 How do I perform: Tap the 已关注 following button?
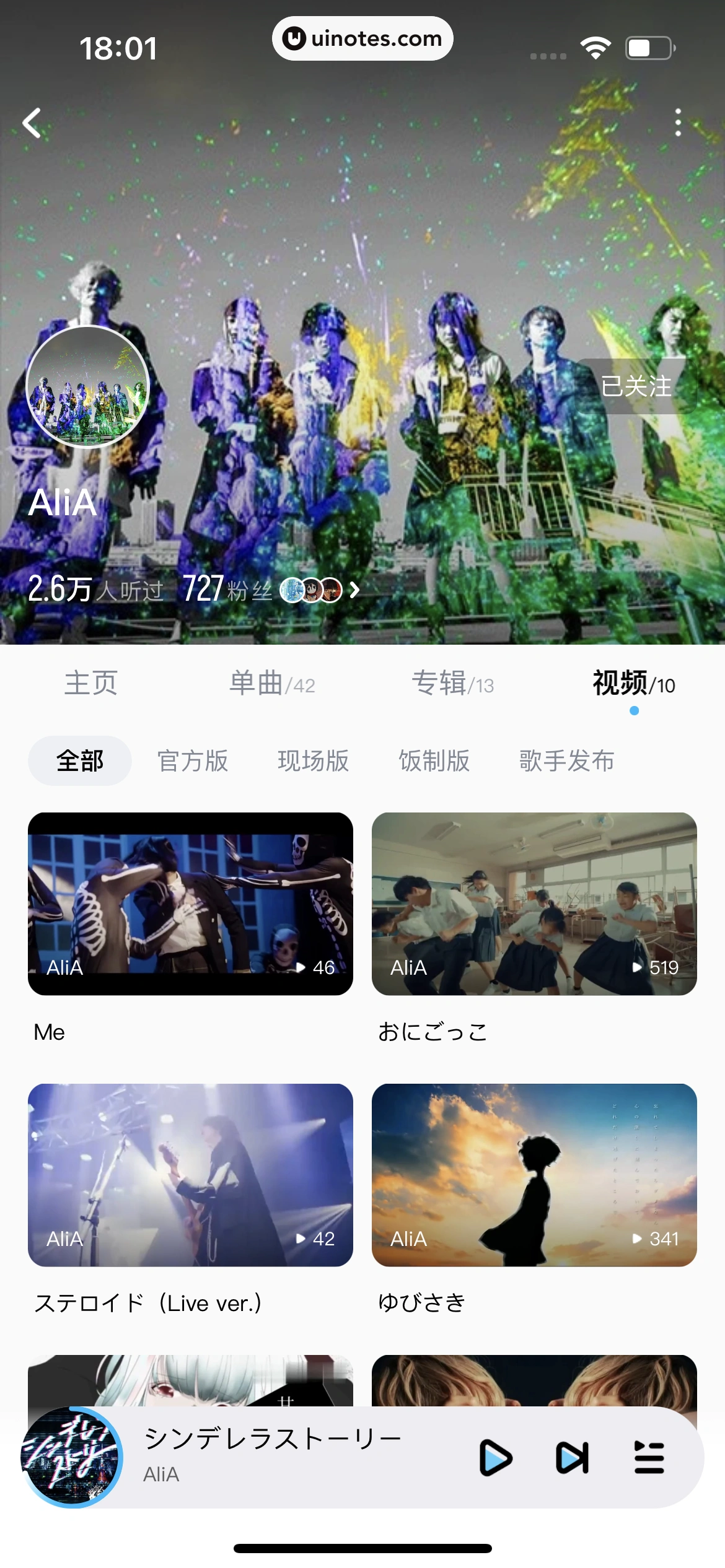pyautogui.click(x=636, y=386)
